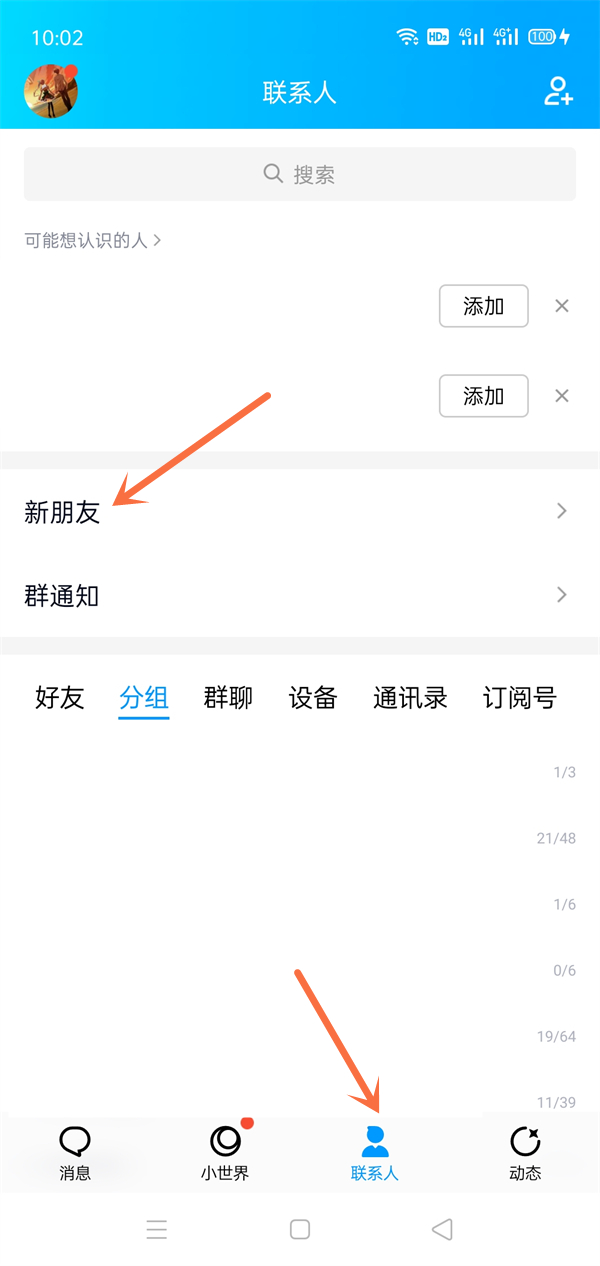Open 小世界 in bottom navigation
This screenshot has height=1266, width=600.
tap(225, 1153)
